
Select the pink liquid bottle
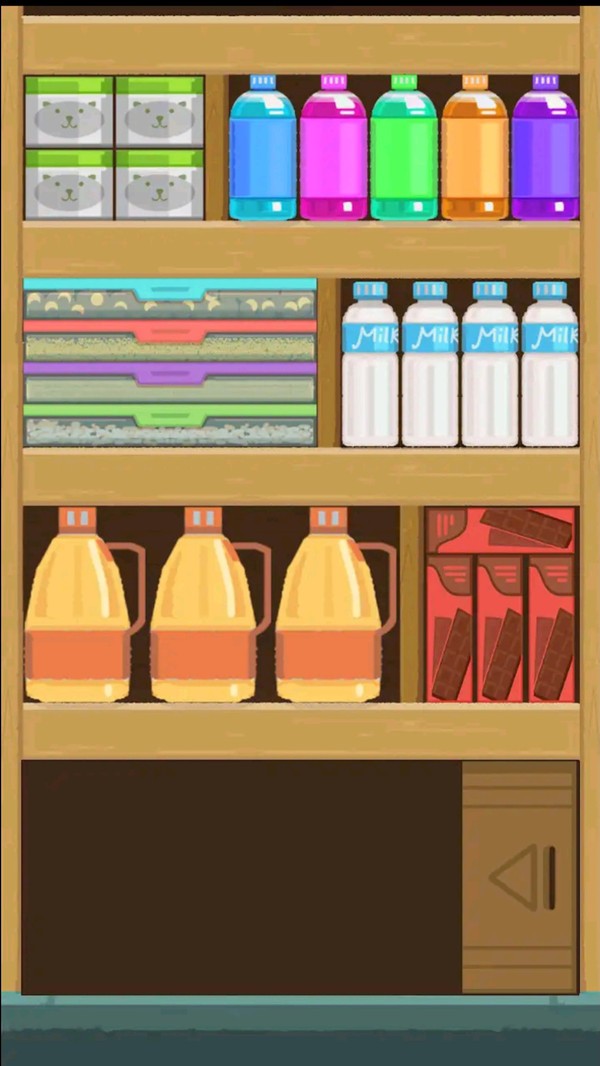[333, 148]
